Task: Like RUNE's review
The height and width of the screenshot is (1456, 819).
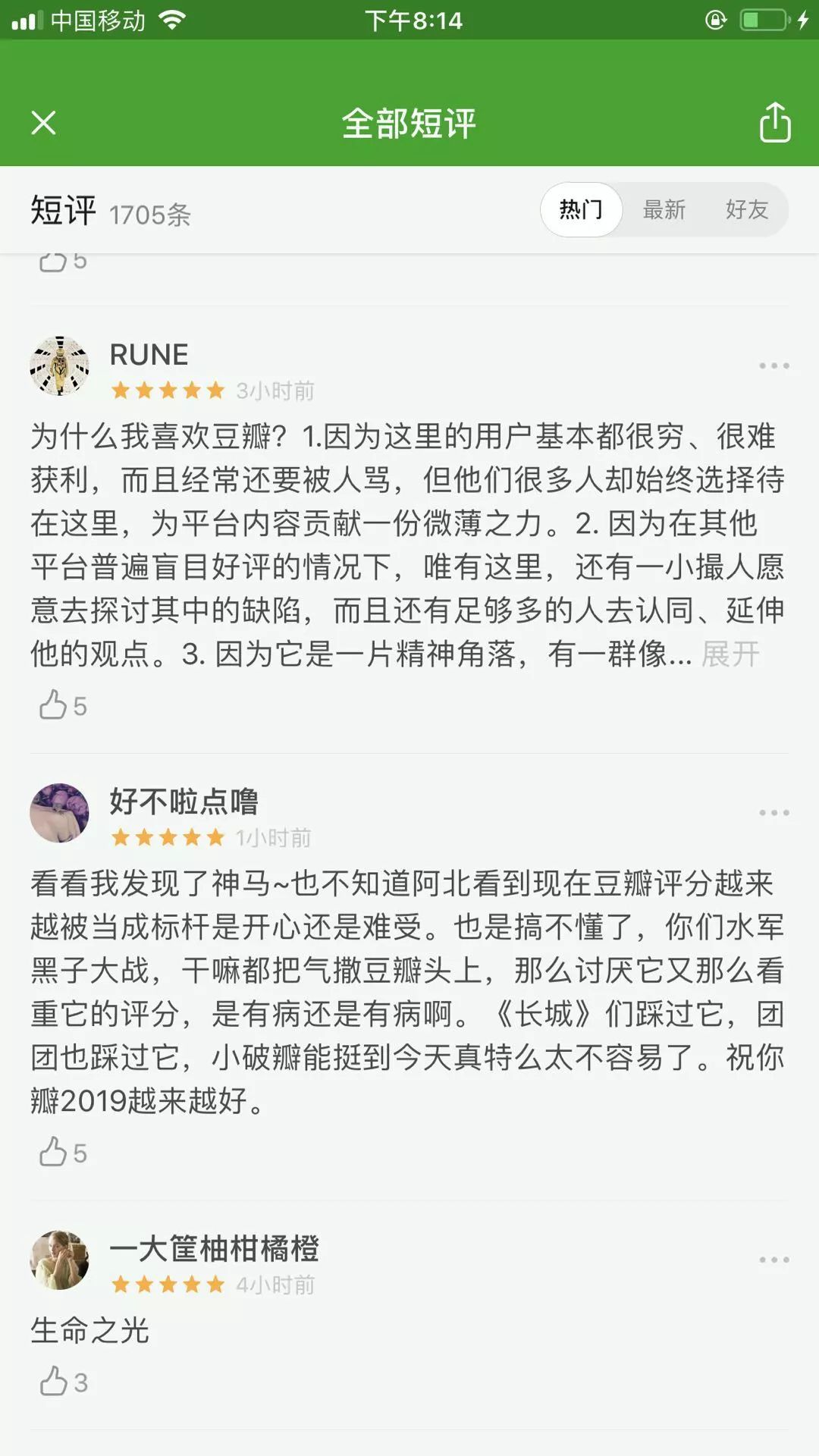Action: [x=54, y=705]
